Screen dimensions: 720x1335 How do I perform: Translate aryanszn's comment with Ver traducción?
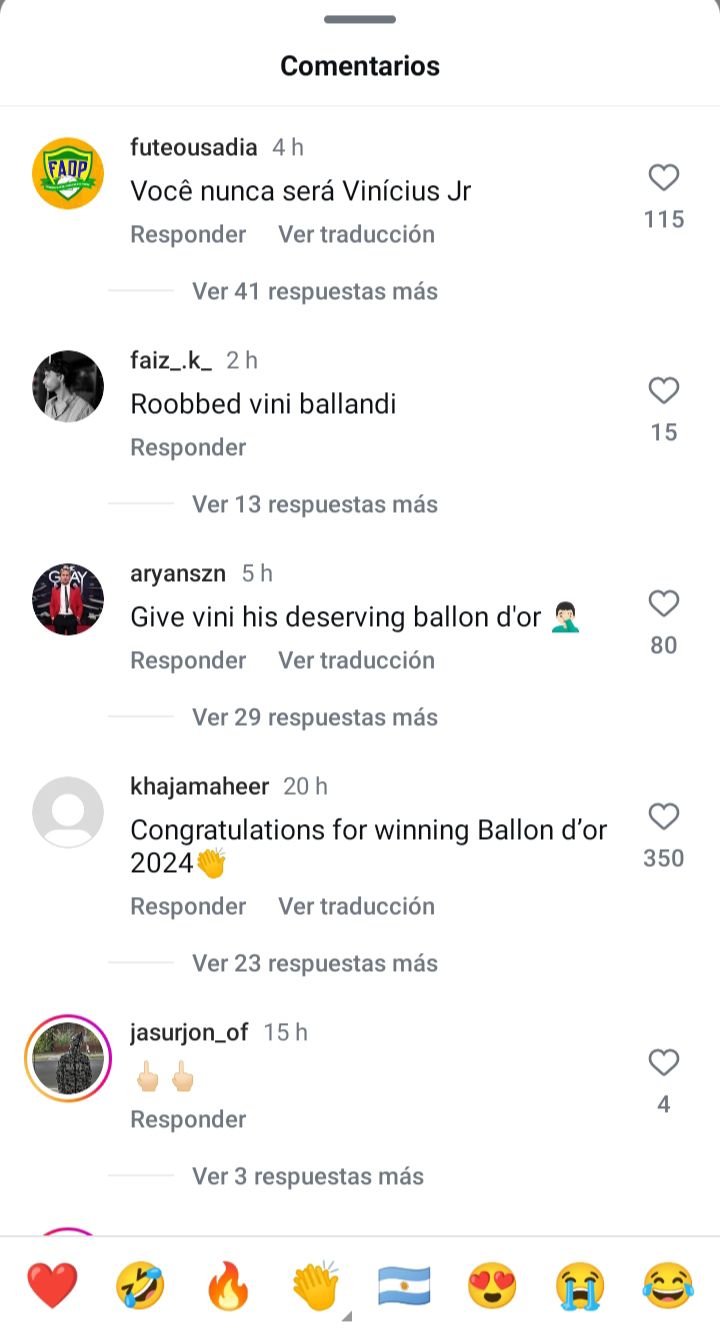[356, 660]
